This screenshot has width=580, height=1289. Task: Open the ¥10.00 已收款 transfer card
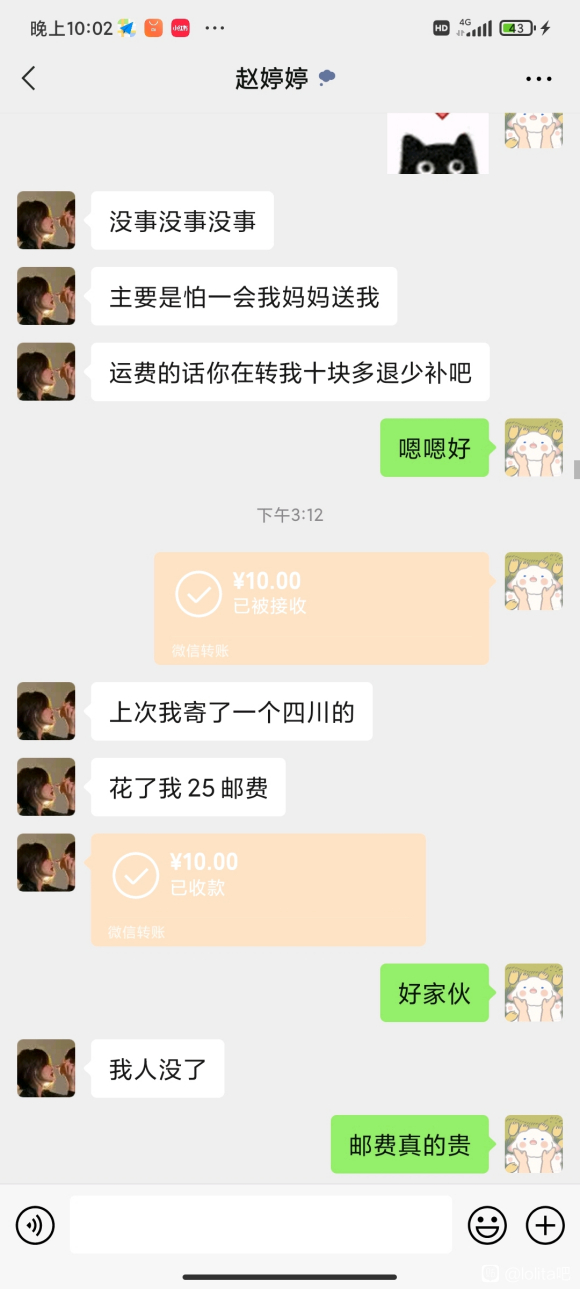tap(258, 890)
